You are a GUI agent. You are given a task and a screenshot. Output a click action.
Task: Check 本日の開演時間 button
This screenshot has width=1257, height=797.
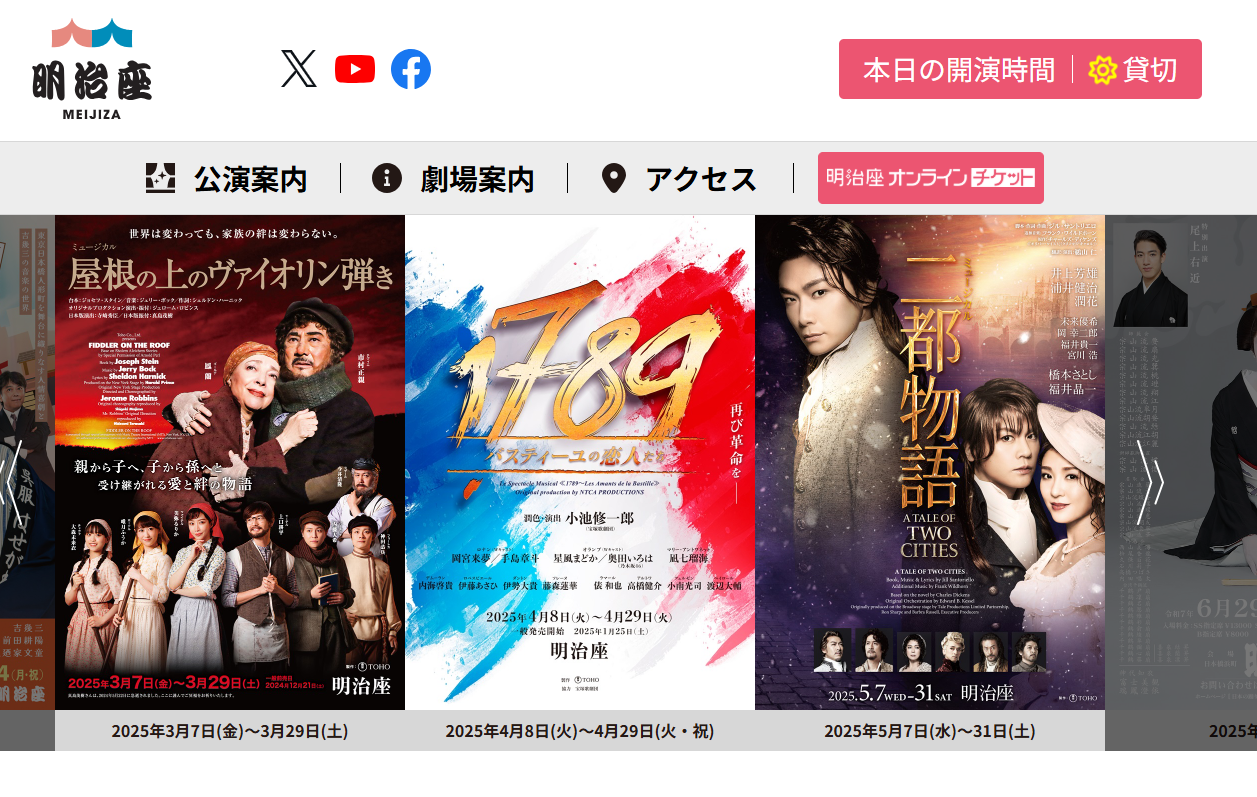click(958, 70)
